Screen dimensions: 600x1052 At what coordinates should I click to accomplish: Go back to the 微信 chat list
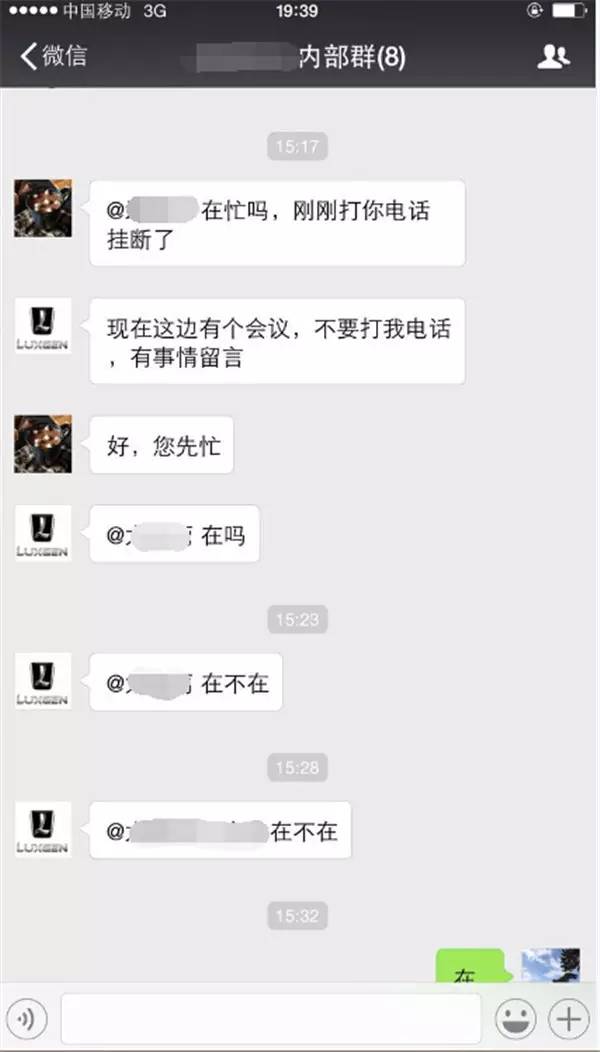point(54,56)
